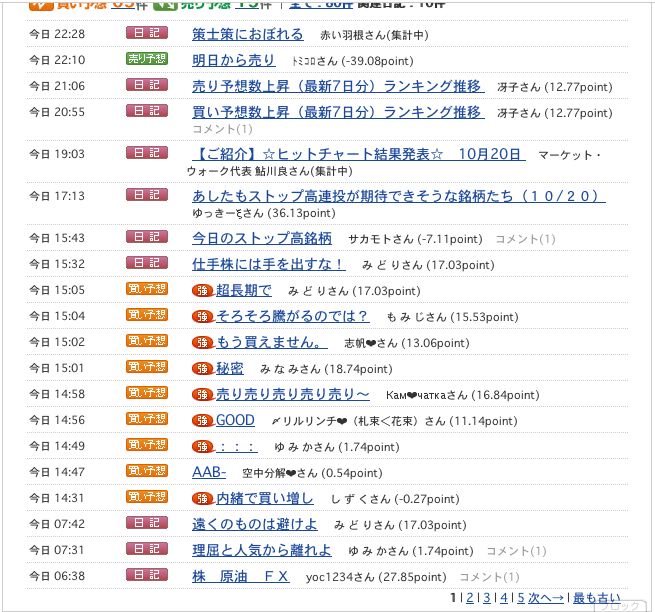
Task: Jump to the next page via 次へ→
Action: coord(546,598)
